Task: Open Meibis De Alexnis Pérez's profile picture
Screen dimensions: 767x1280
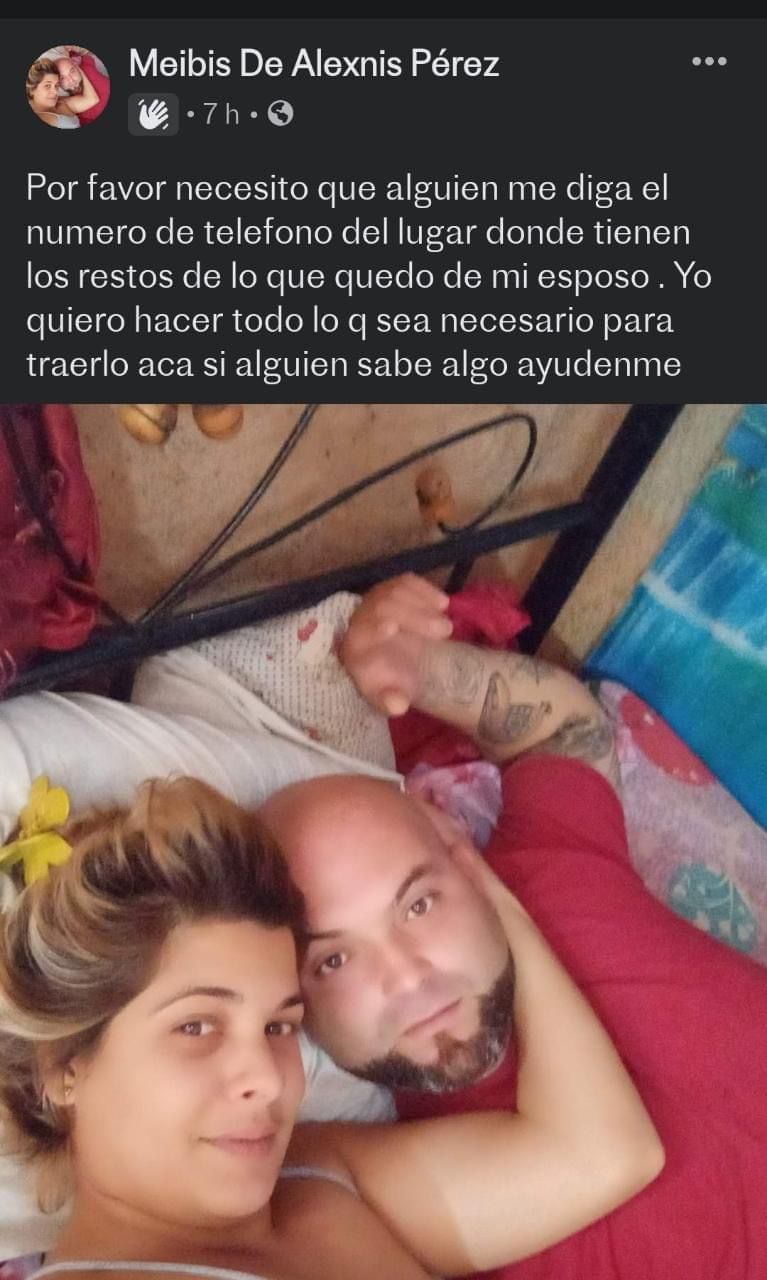Action: coord(68,87)
